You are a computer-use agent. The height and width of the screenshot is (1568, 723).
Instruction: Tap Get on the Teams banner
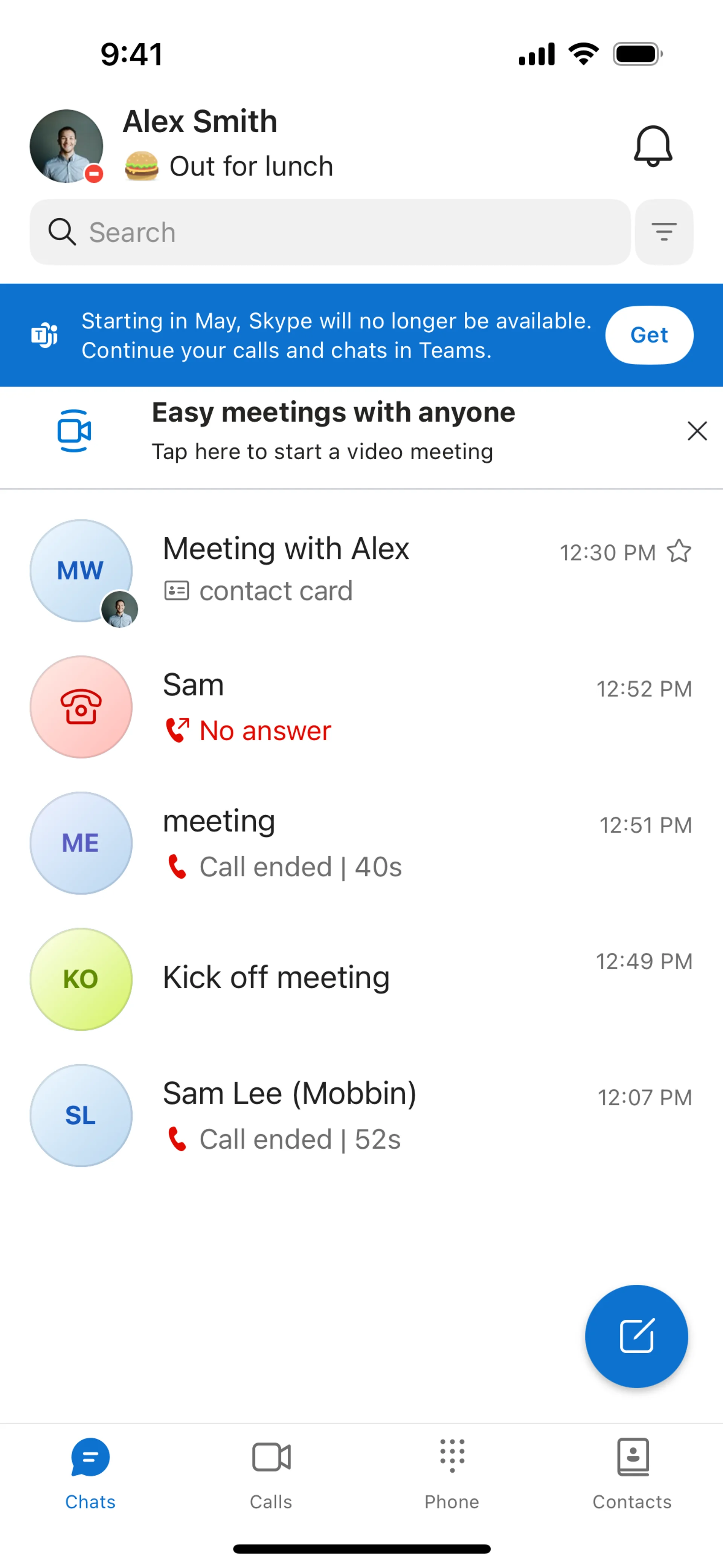click(649, 335)
